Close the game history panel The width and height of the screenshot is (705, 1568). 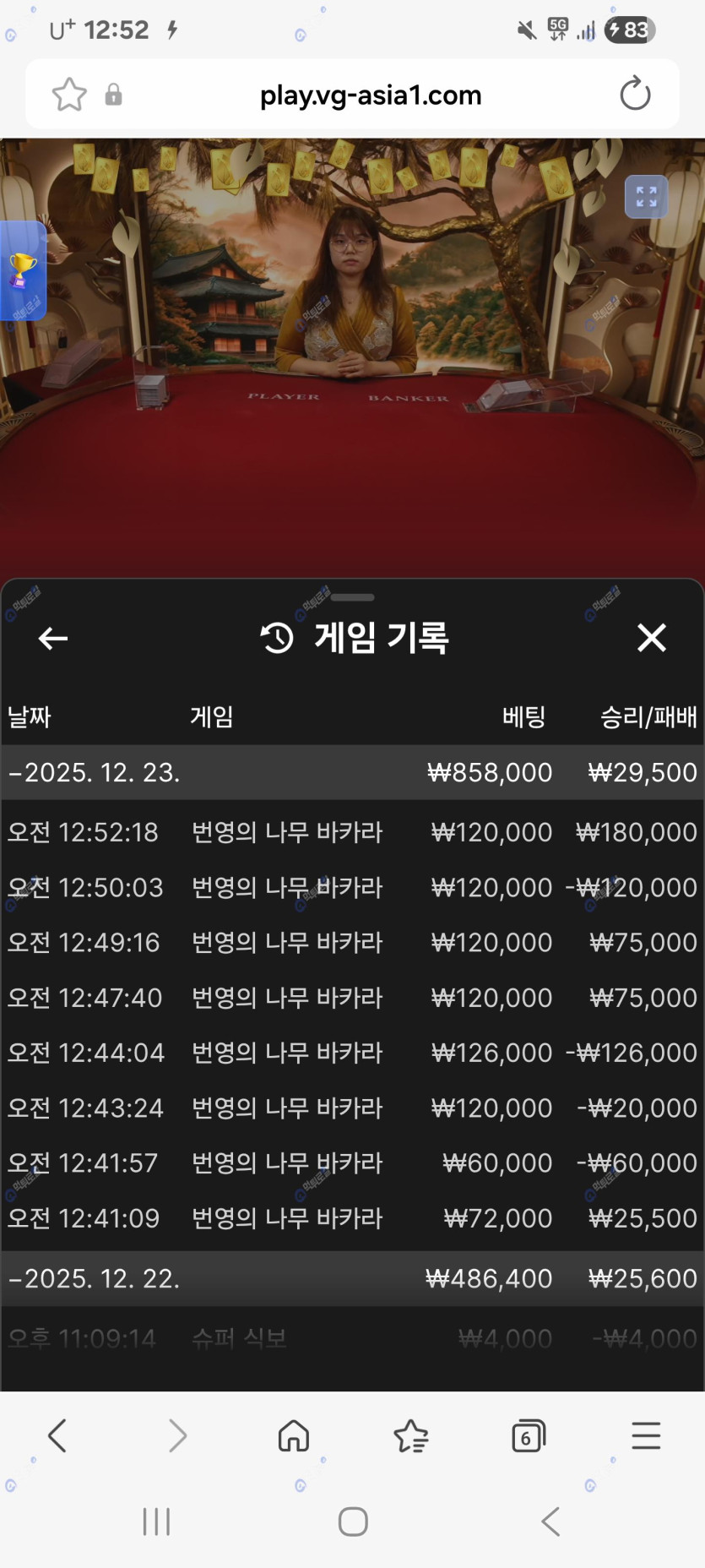point(651,638)
